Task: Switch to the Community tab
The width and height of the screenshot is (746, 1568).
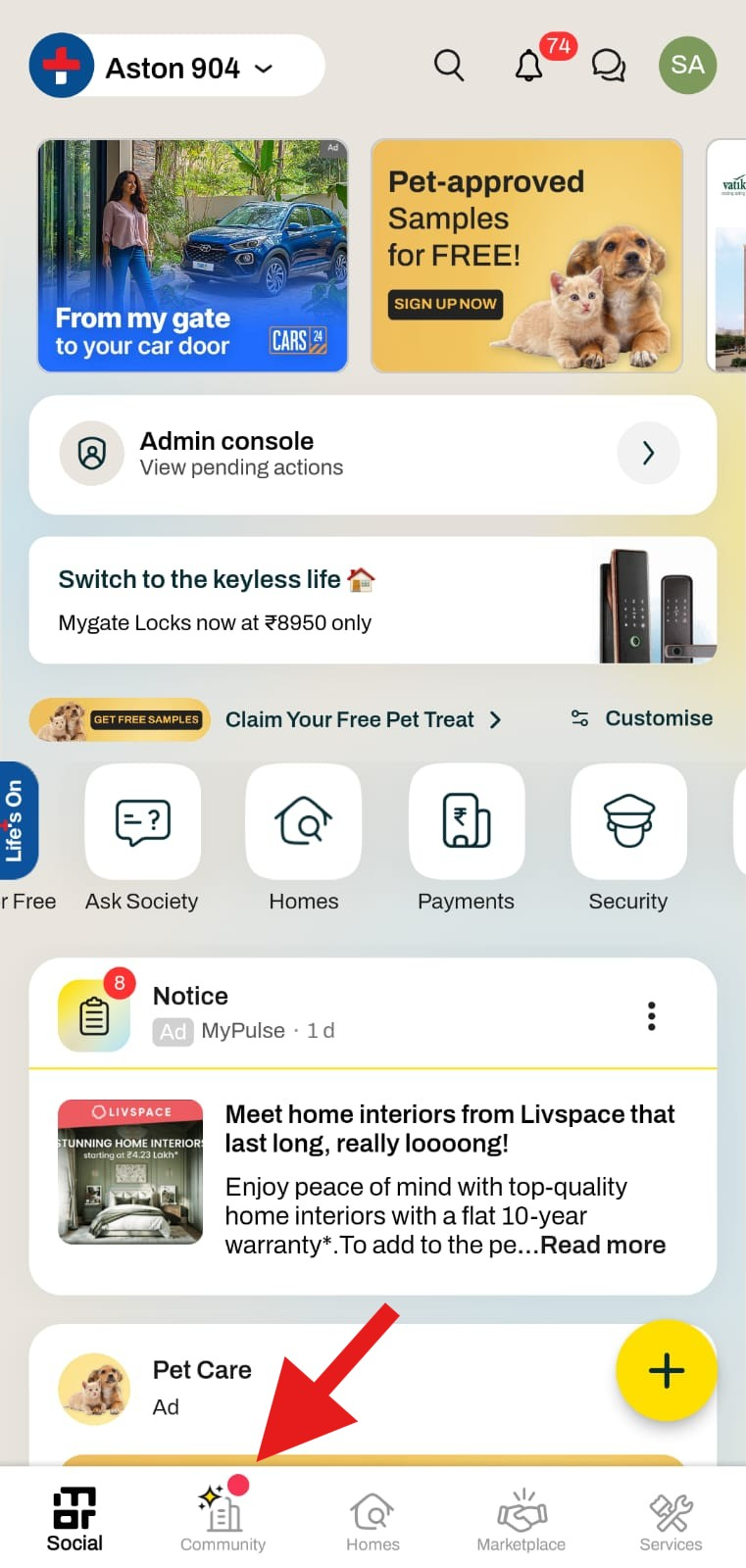Action: tap(223, 1516)
